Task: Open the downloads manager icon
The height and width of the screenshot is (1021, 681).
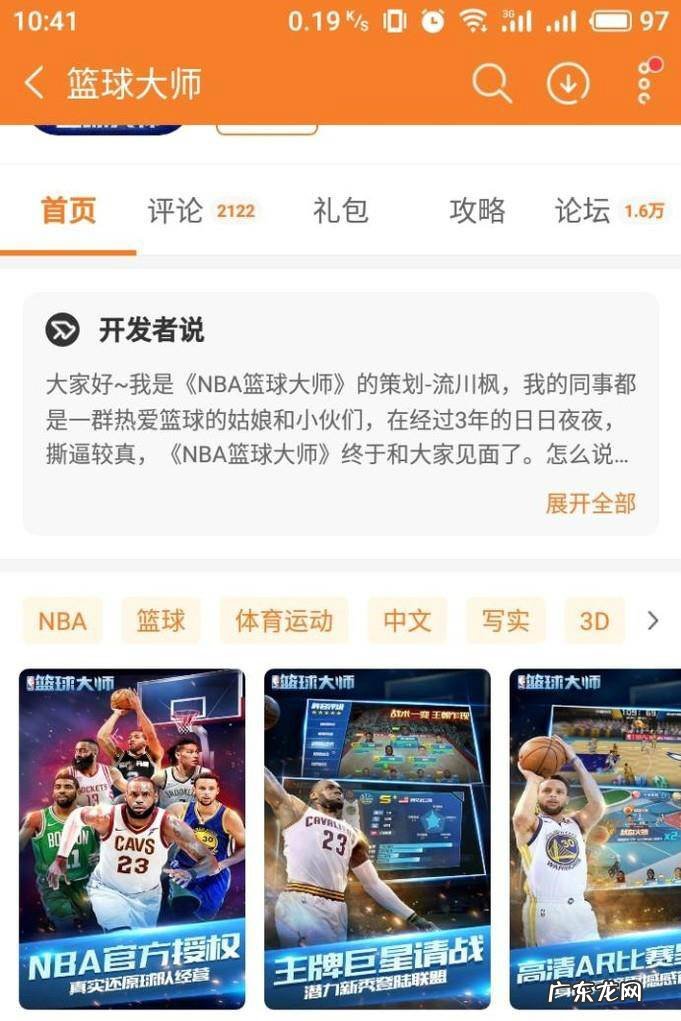Action: [x=567, y=83]
